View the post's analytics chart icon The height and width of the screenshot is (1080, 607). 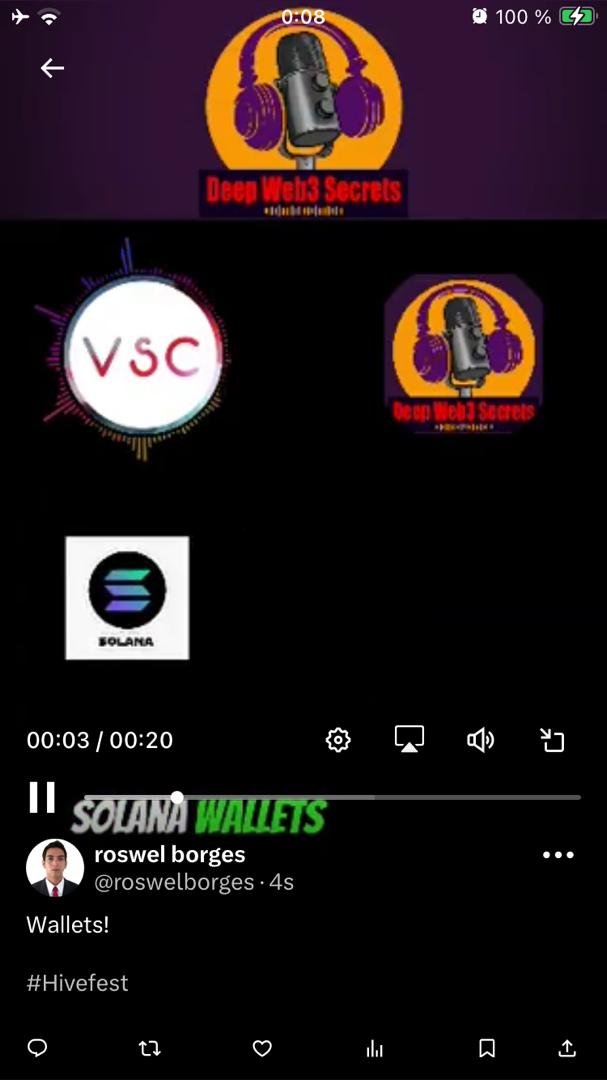tap(375, 1048)
